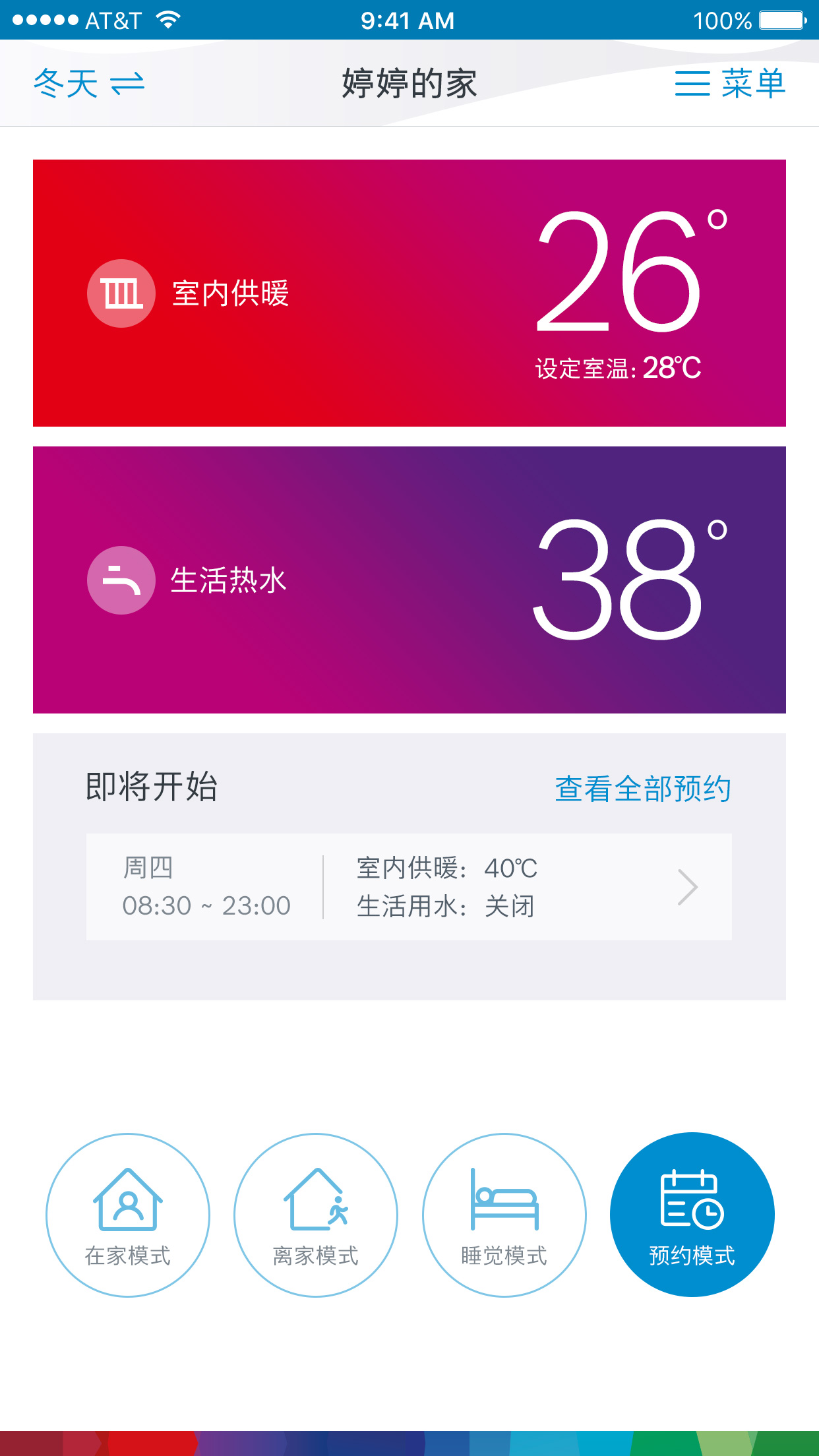Choose 预约模式 schedule mode
The image size is (819, 1456).
tap(692, 1215)
